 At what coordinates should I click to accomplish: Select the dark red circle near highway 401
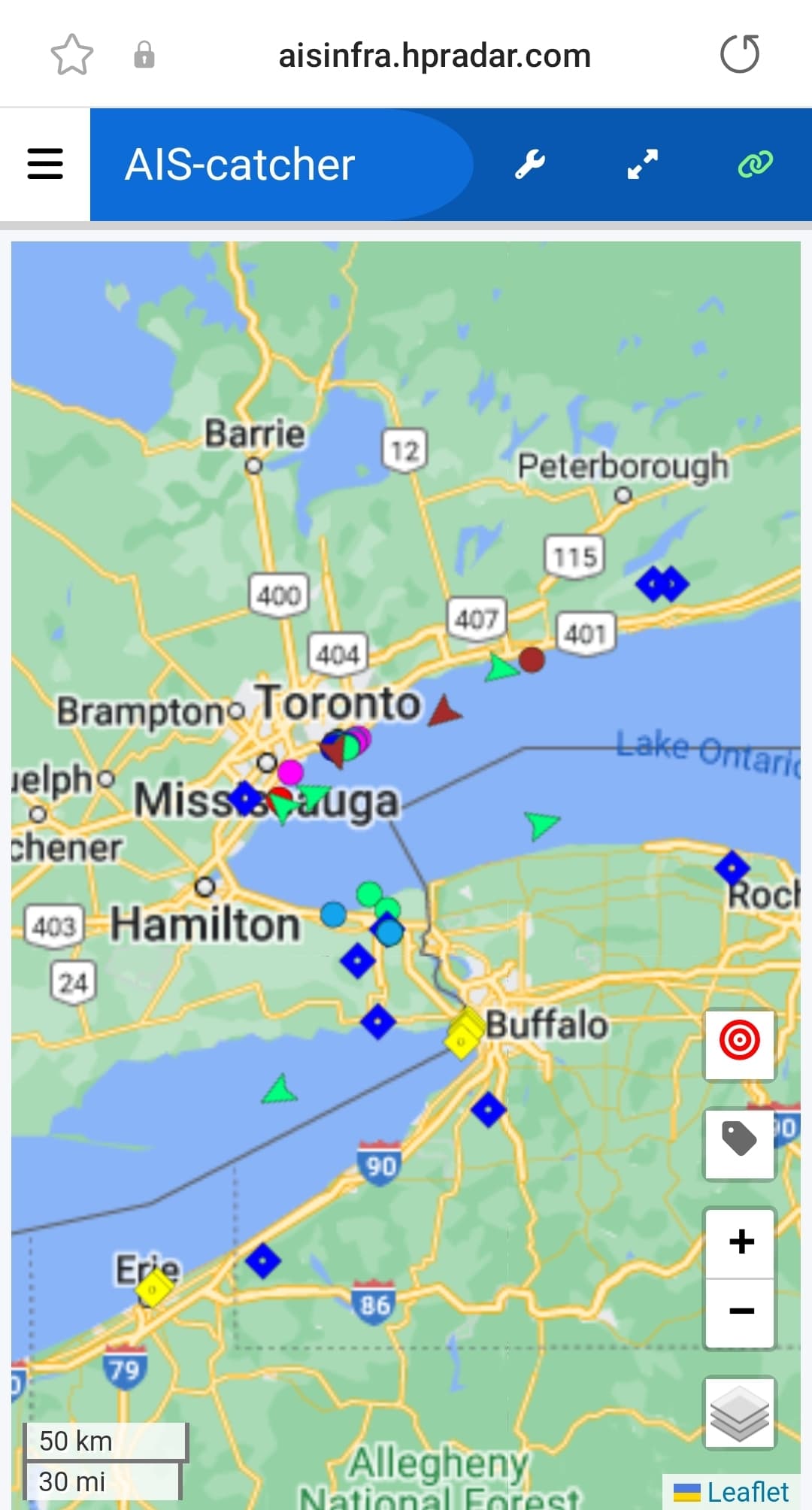532,659
